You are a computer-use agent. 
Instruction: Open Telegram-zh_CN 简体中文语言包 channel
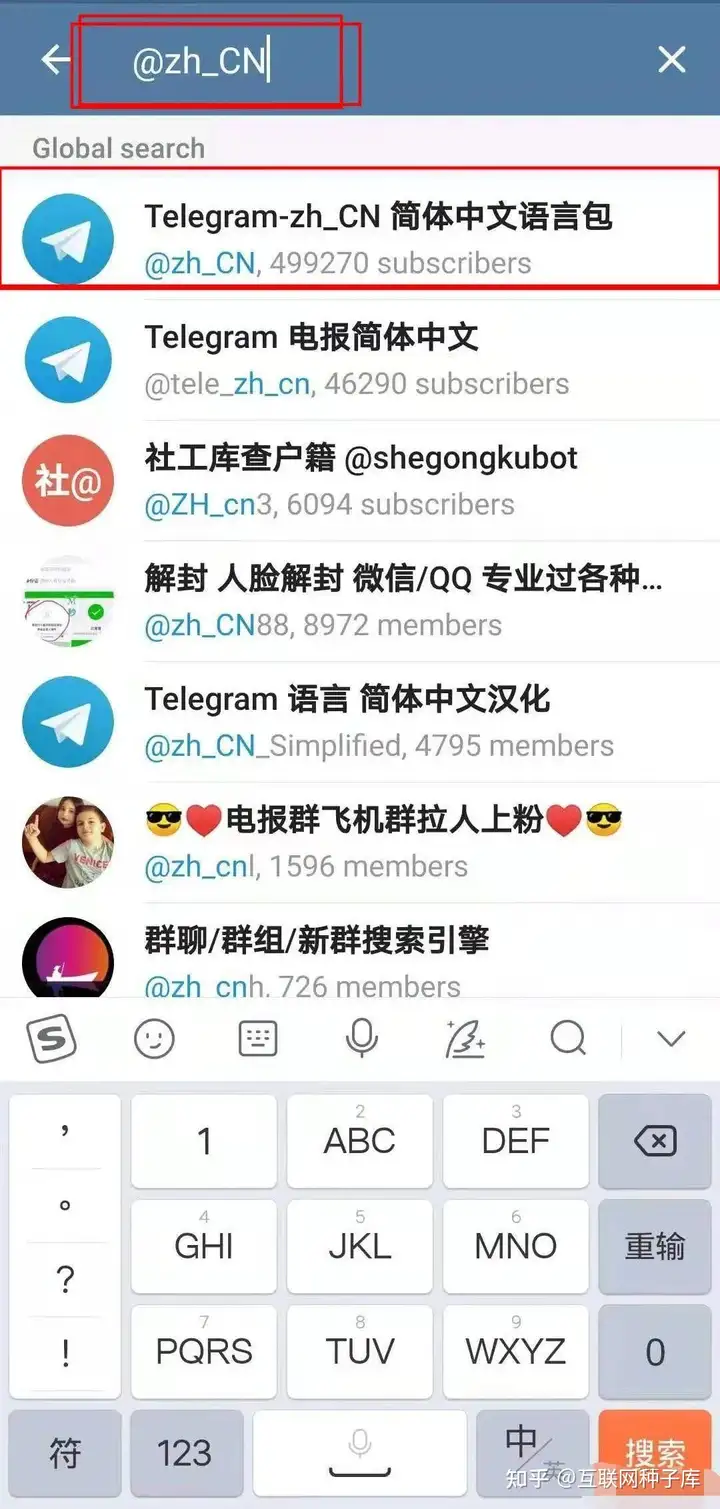(360, 239)
